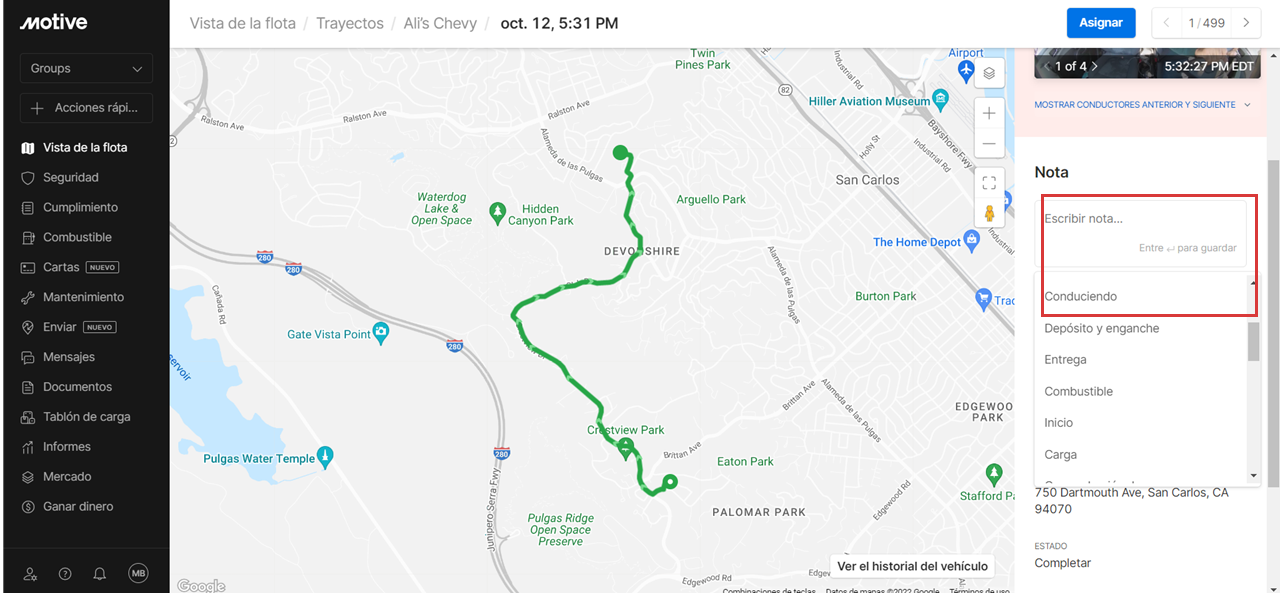Image resolution: width=1280 pixels, height=593 pixels.
Task: Open Mensajes in the sidebar
Action: point(69,357)
